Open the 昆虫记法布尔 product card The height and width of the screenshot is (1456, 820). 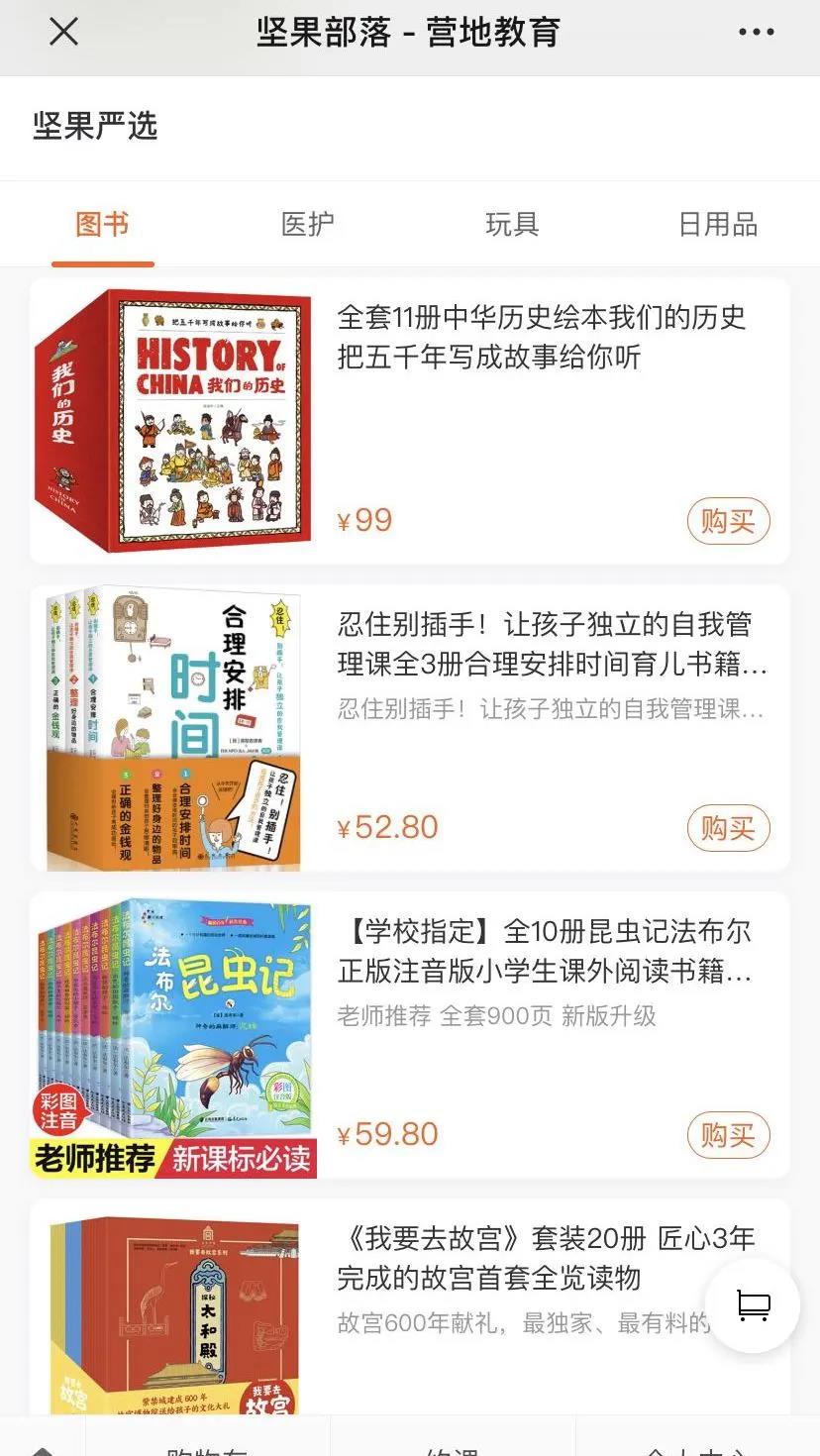point(545,951)
